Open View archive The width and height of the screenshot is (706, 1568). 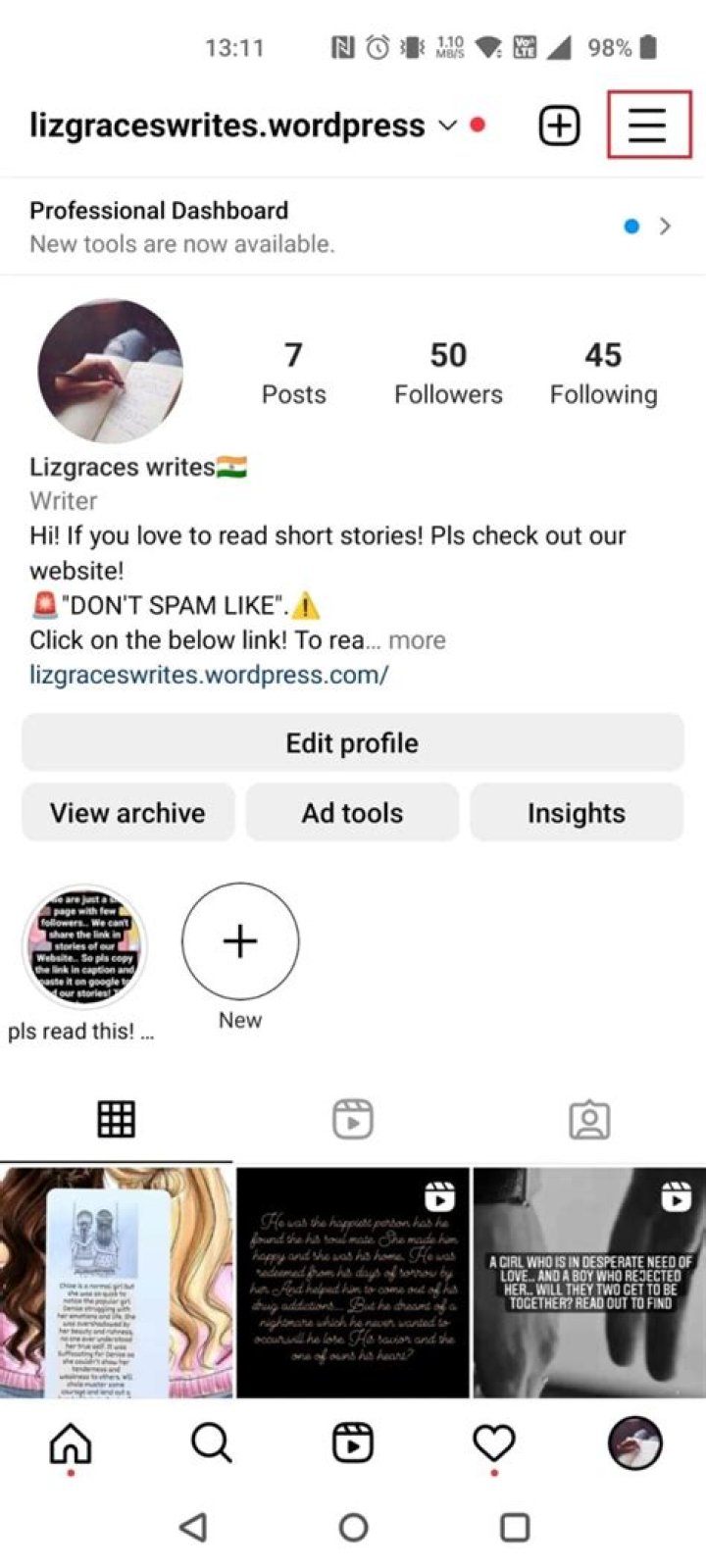pyautogui.click(x=127, y=813)
